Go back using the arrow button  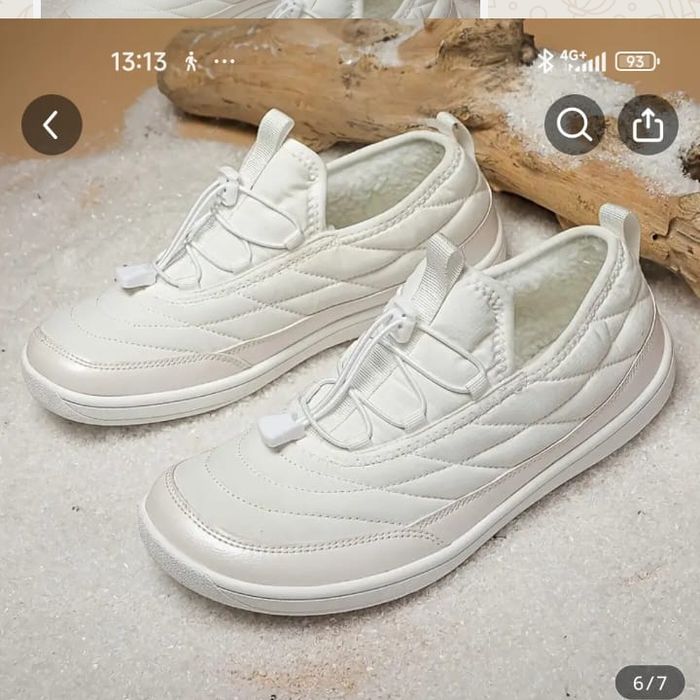click(51, 125)
